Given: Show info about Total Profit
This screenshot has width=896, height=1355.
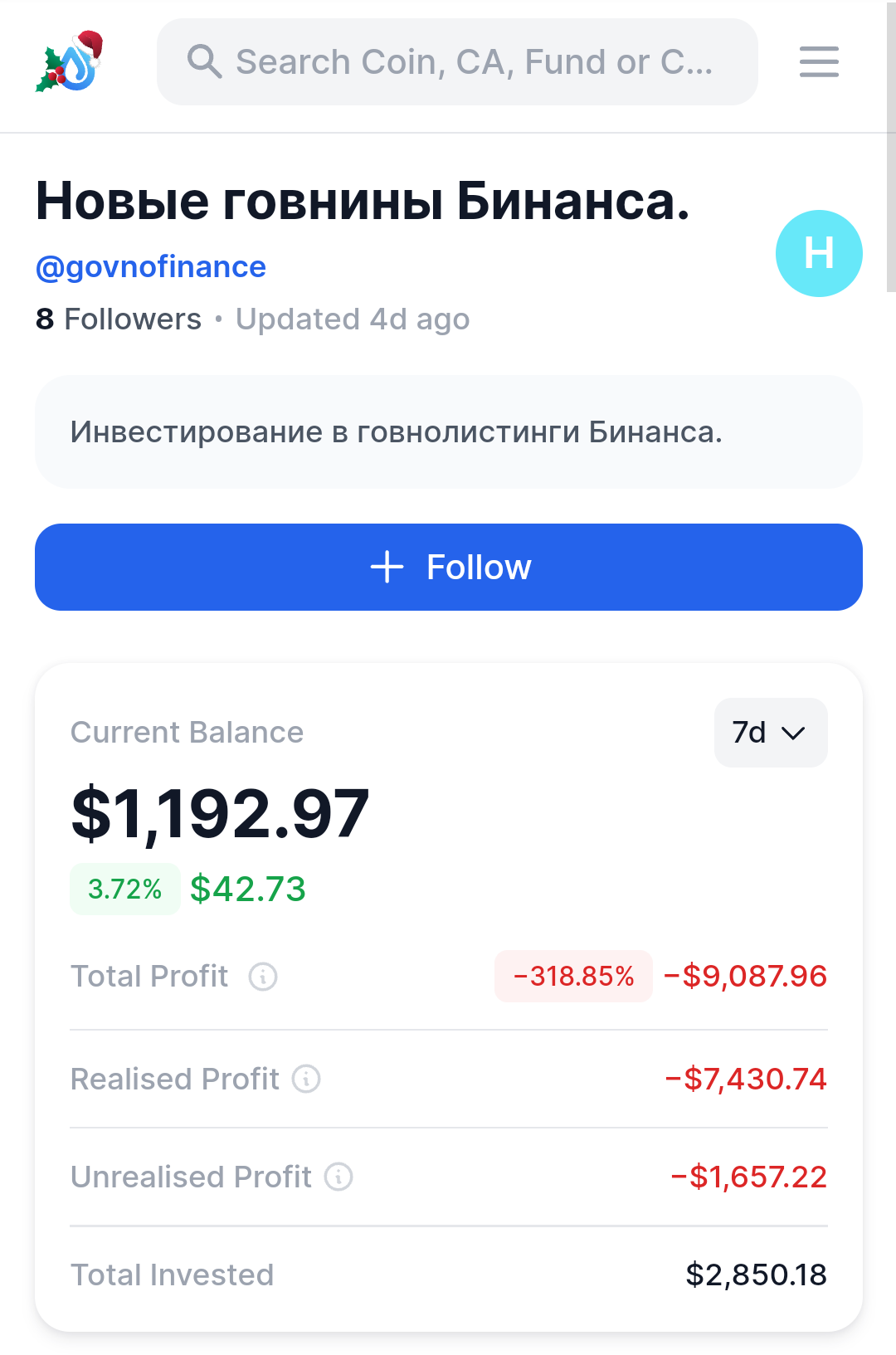Looking at the screenshot, I should (x=263, y=977).
